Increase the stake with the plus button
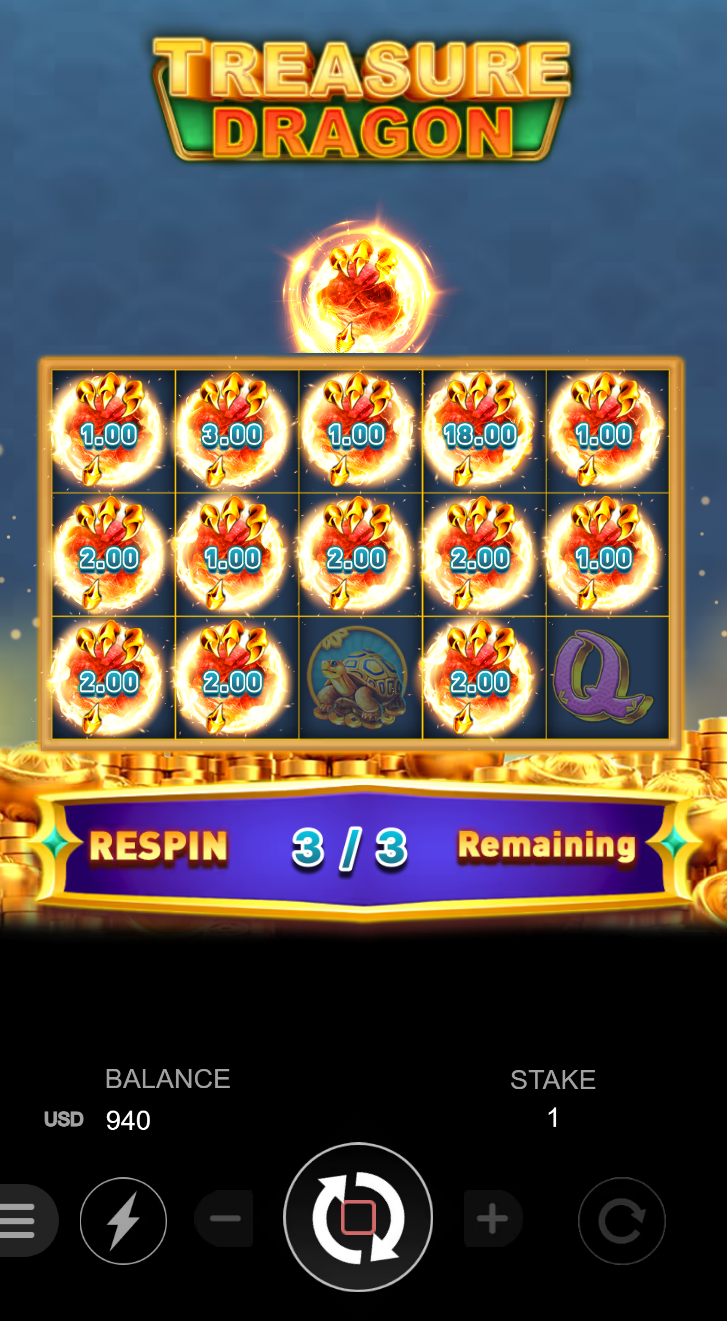This screenshot has height=1321, width=727. pos(492,1219)
